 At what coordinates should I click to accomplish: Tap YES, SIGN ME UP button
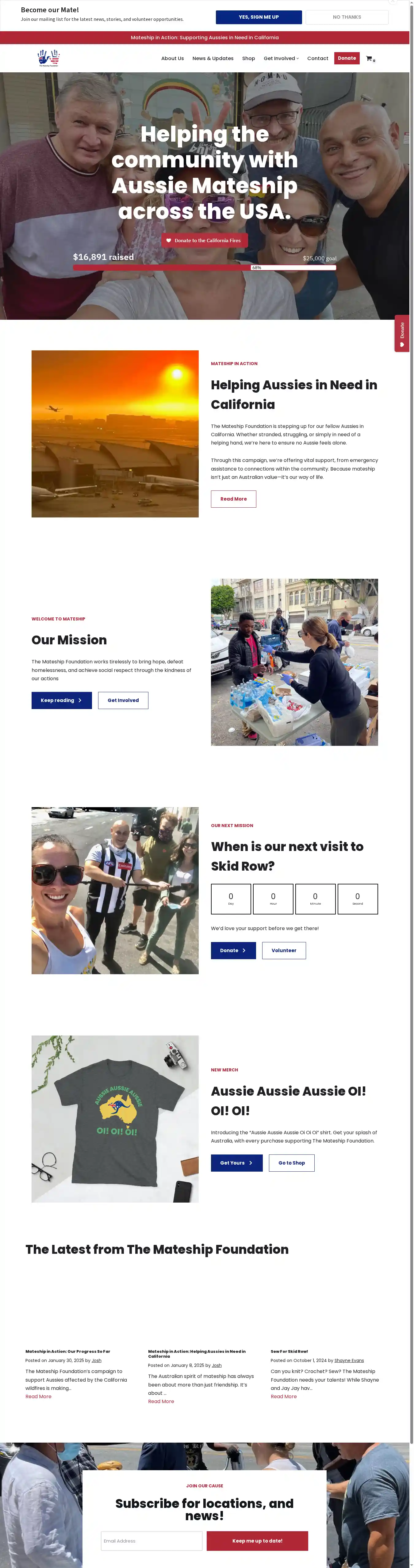(258, 17)
